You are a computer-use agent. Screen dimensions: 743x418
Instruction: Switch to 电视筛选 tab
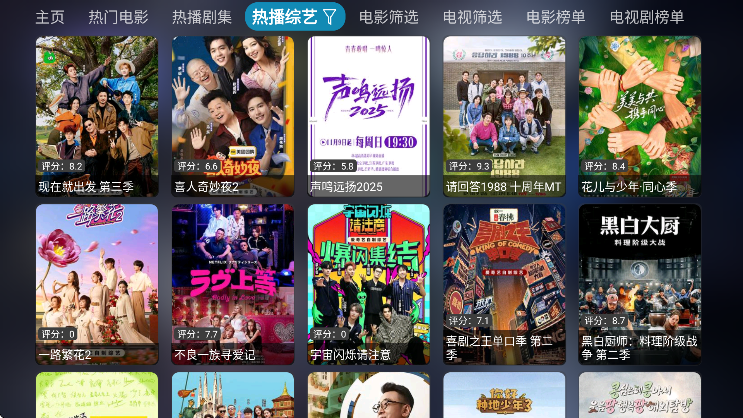[472, 16]
